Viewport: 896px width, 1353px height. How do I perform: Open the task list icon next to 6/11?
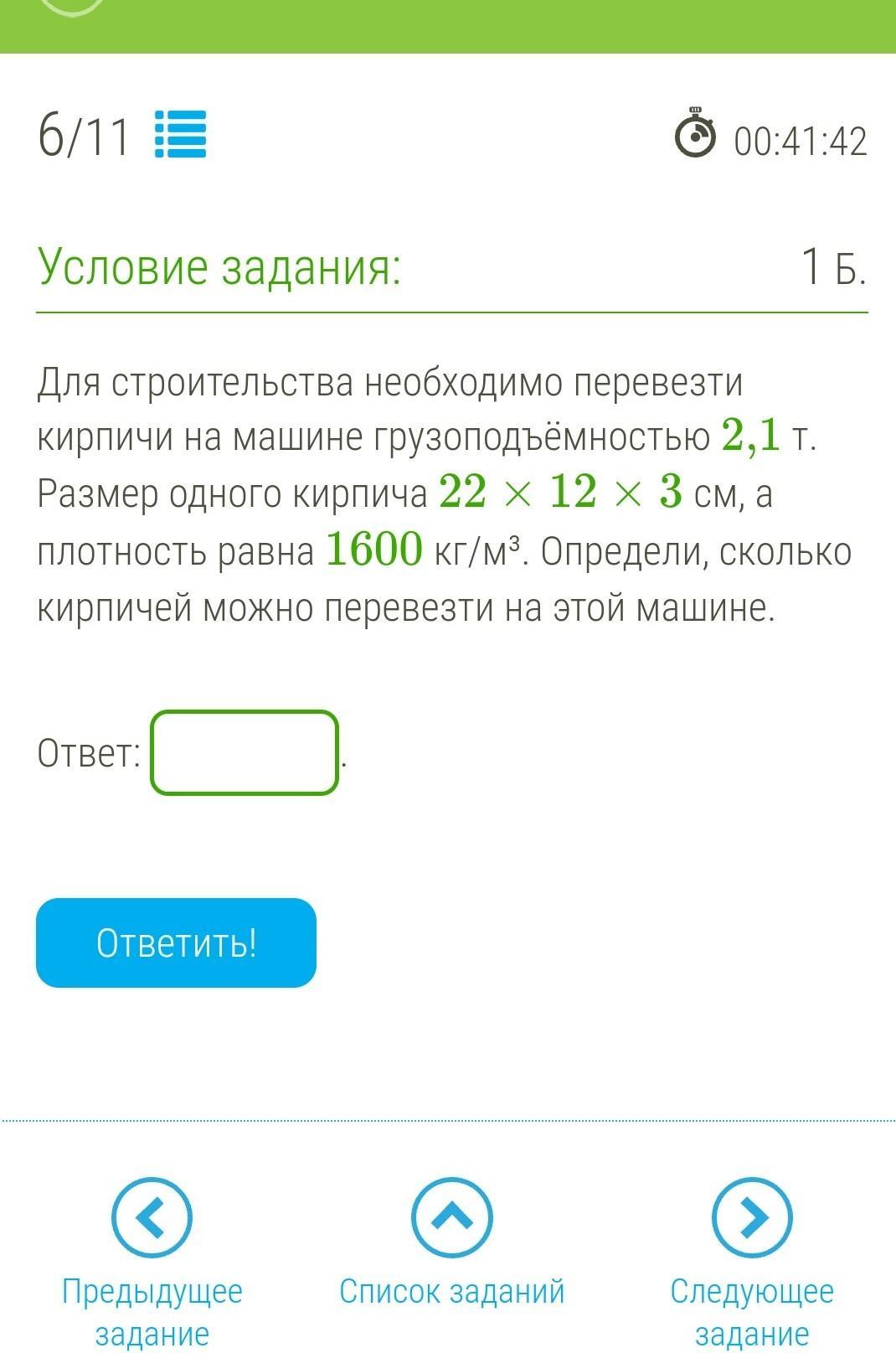(180, 134)
